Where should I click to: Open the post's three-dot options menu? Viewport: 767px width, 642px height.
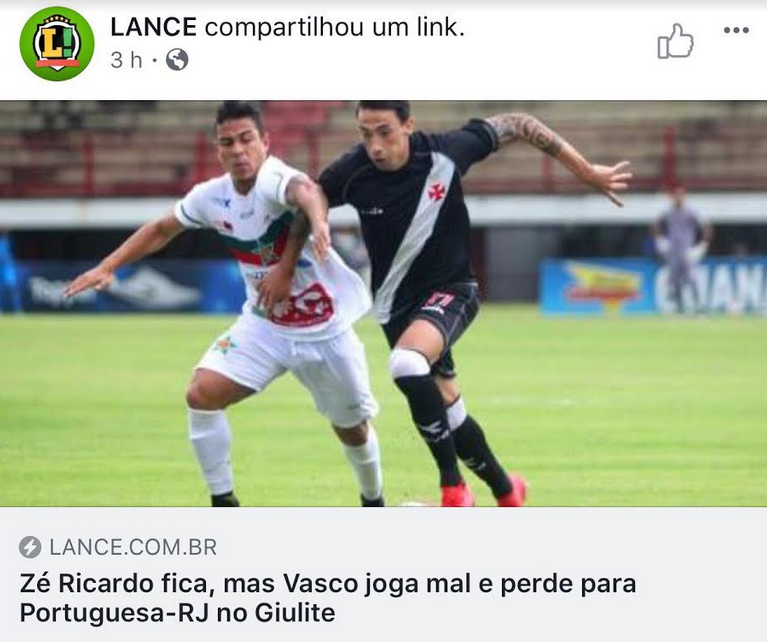tap(736, 30)
